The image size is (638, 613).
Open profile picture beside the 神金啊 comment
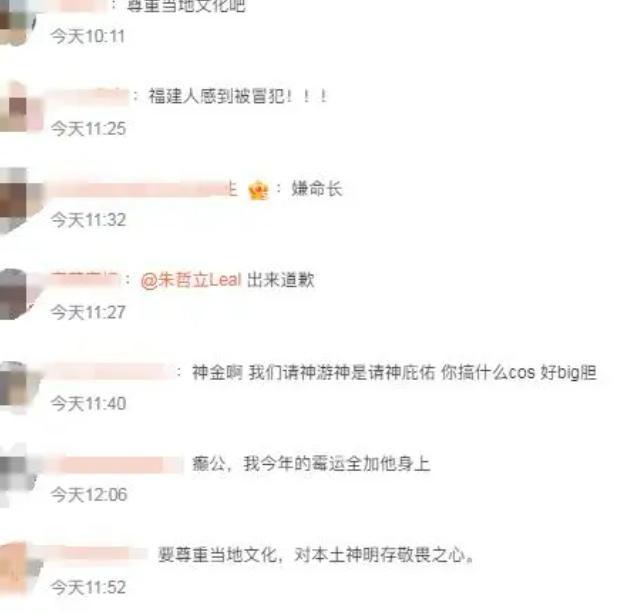15,384
